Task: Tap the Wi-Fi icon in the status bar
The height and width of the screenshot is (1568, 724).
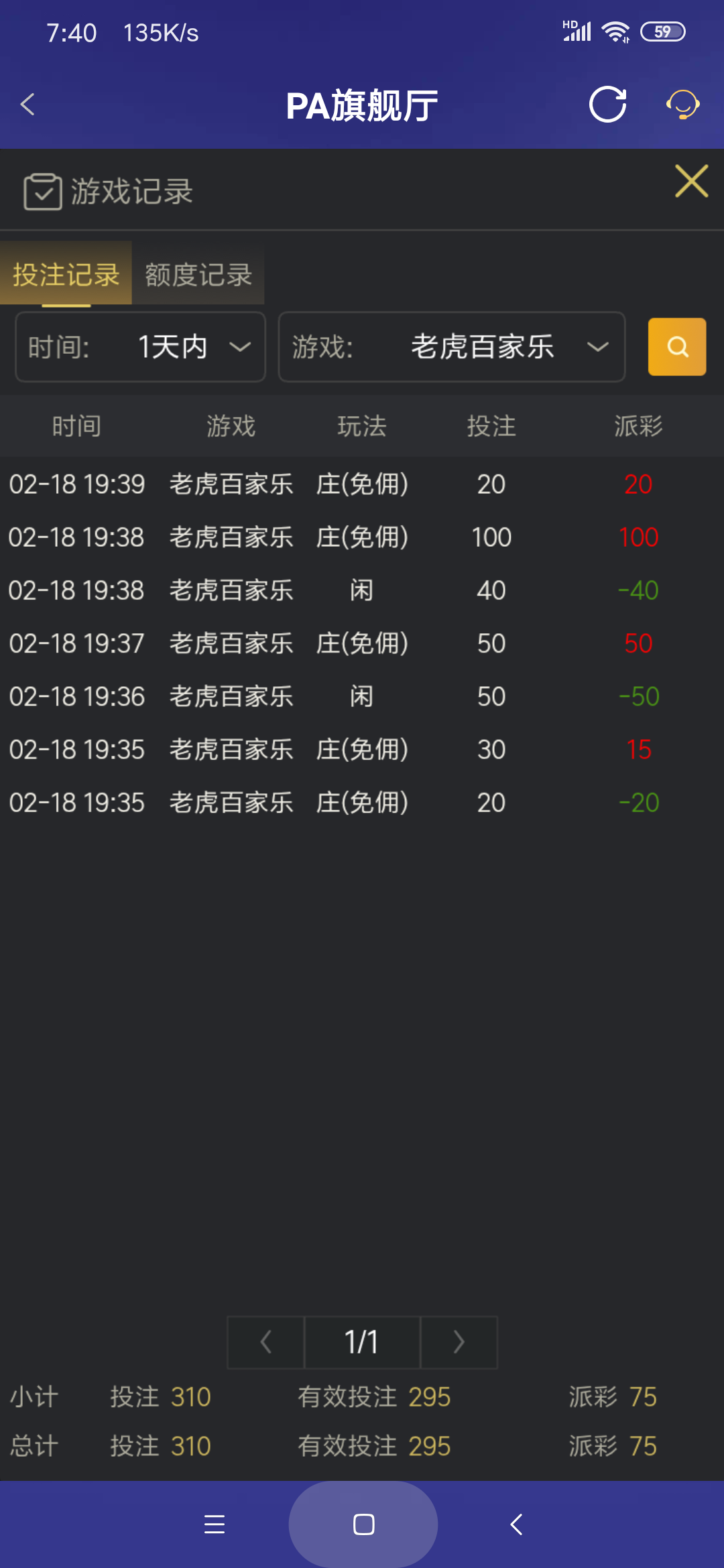Action: tap(613, 29)
